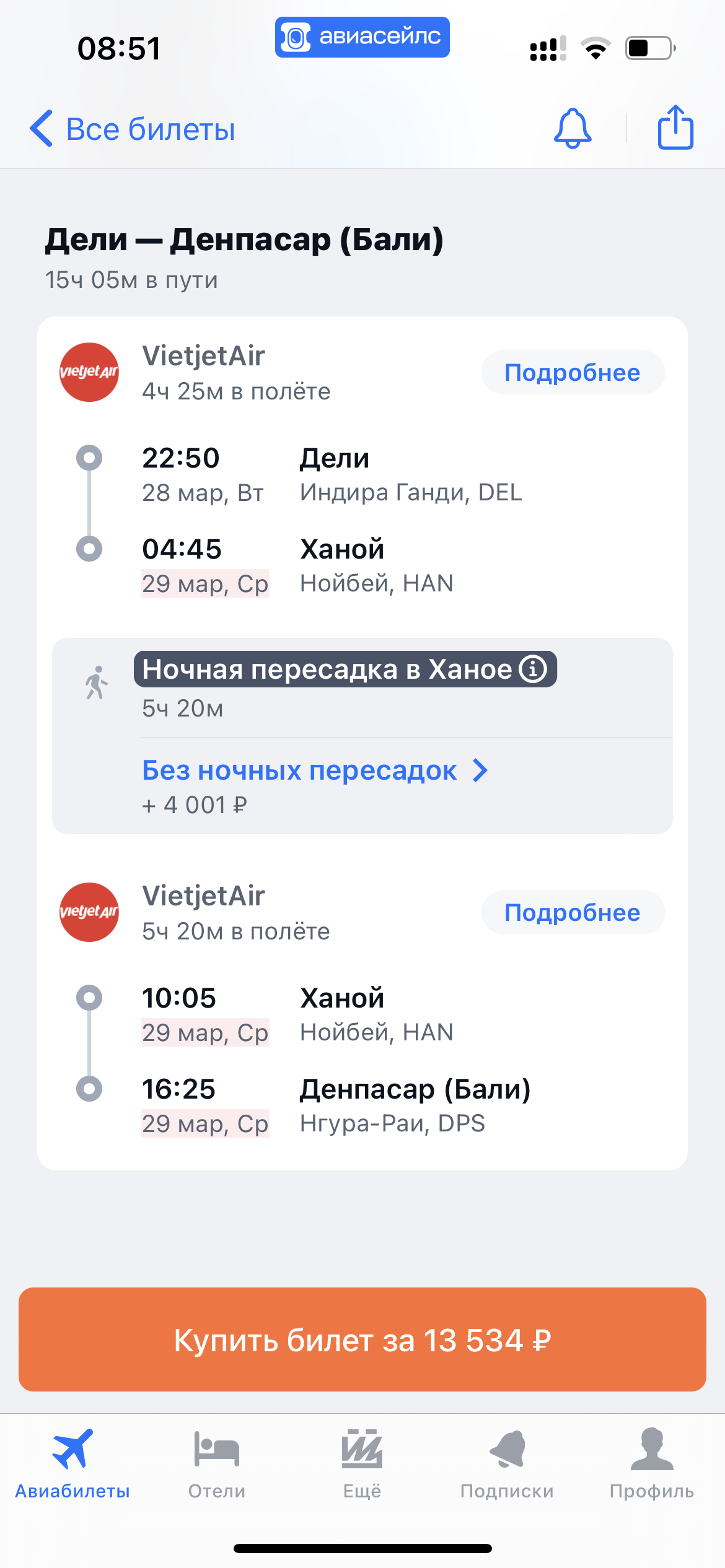
Task: Share this ticket
Action: (x=675, y=127)
